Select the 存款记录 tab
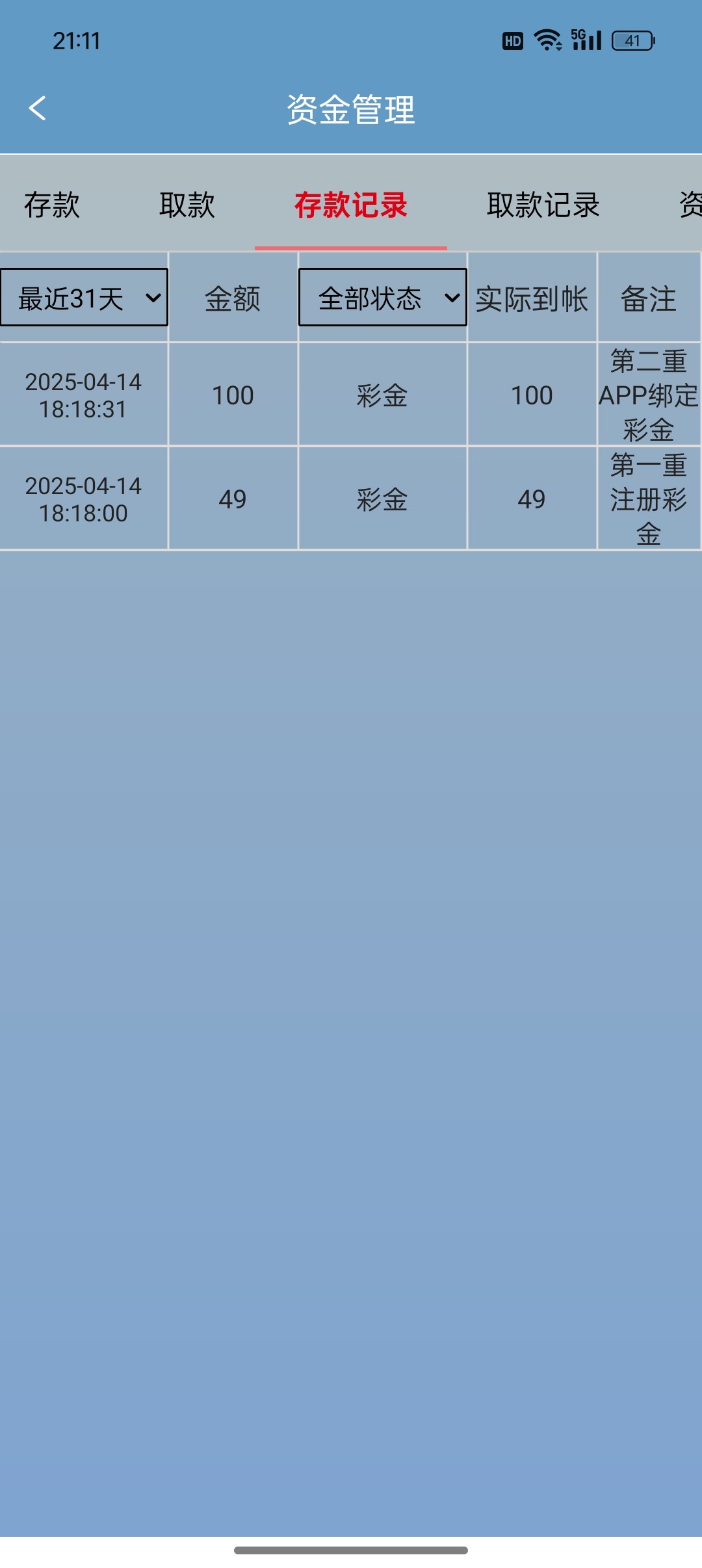This screenshot has height=1568, width=702. coord(351,205)
